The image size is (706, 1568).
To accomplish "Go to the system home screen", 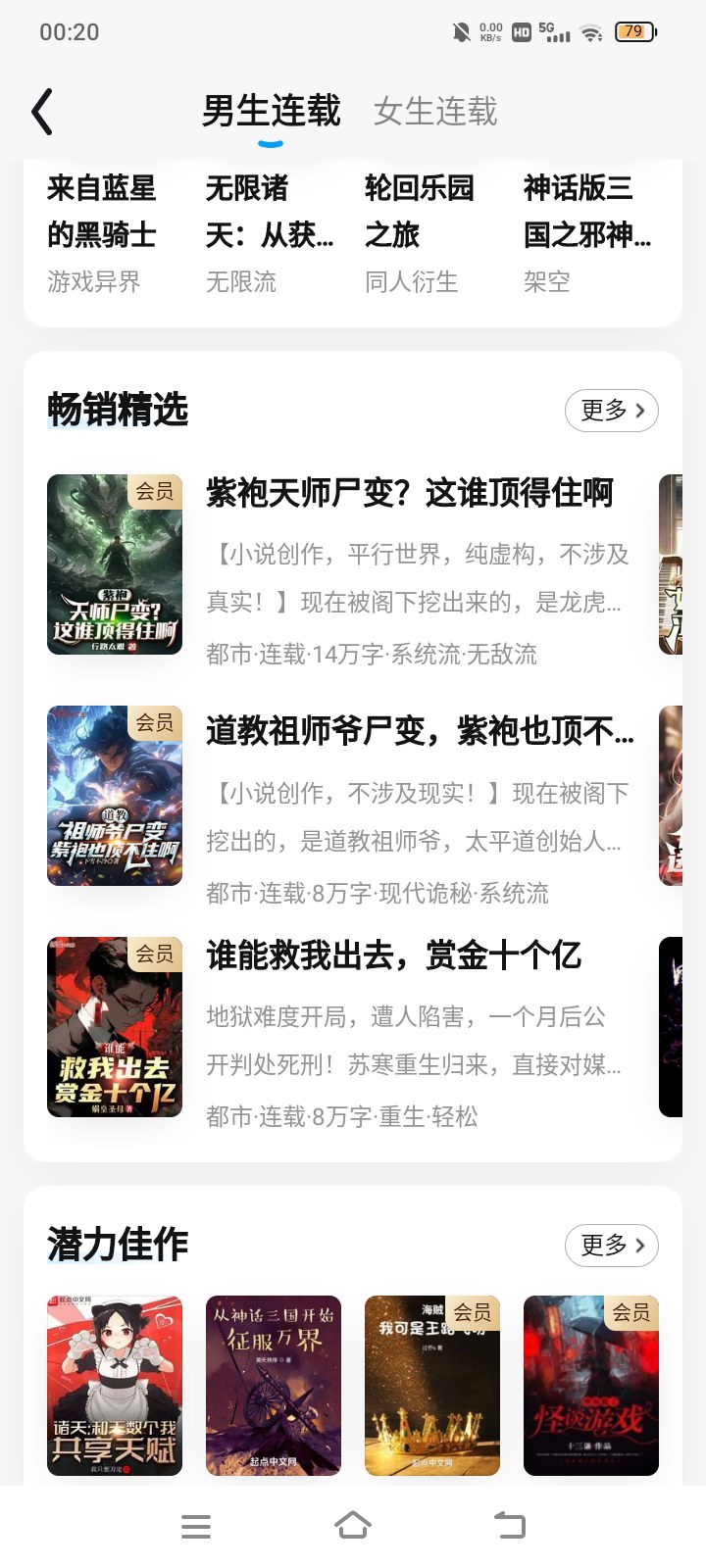I will click(x=353, y=1526).
